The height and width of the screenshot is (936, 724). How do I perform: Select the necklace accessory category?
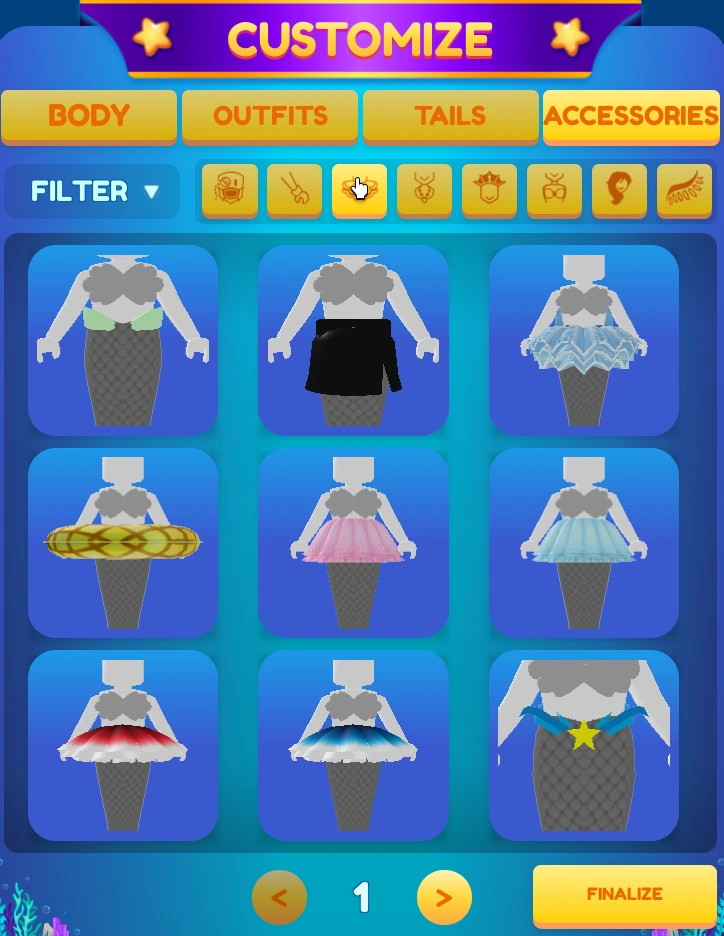(424, 189)
